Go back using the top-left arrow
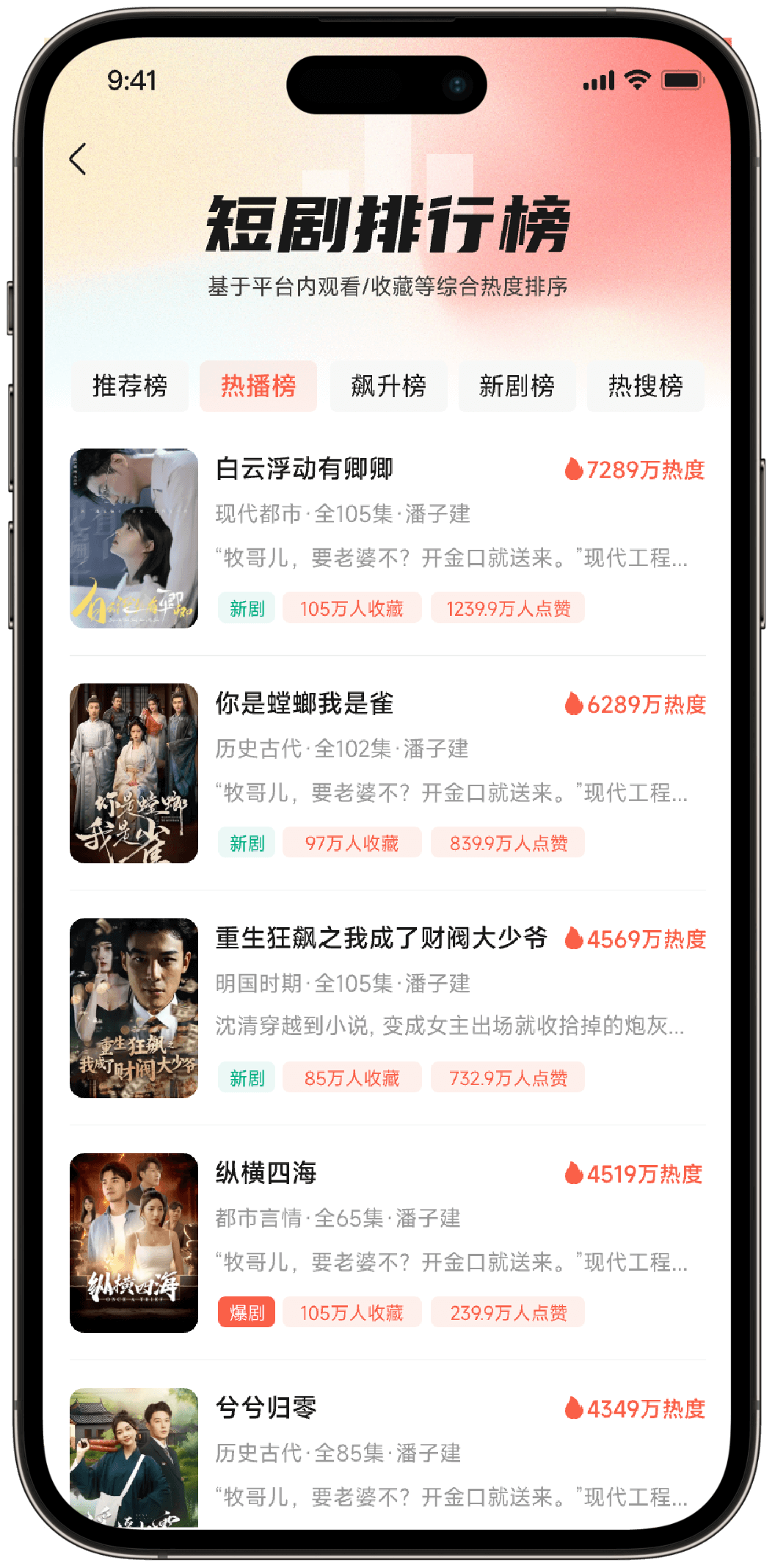Screen dimensions: 775x1568 pos(78,159)
